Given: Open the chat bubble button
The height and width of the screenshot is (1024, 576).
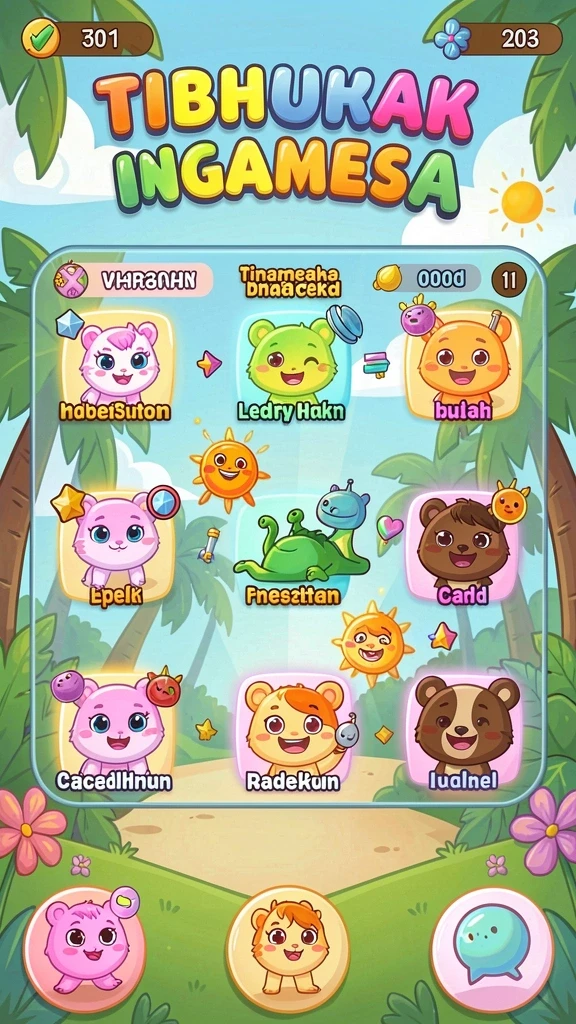Looking at the screenshot, I should tap(492, 950).
